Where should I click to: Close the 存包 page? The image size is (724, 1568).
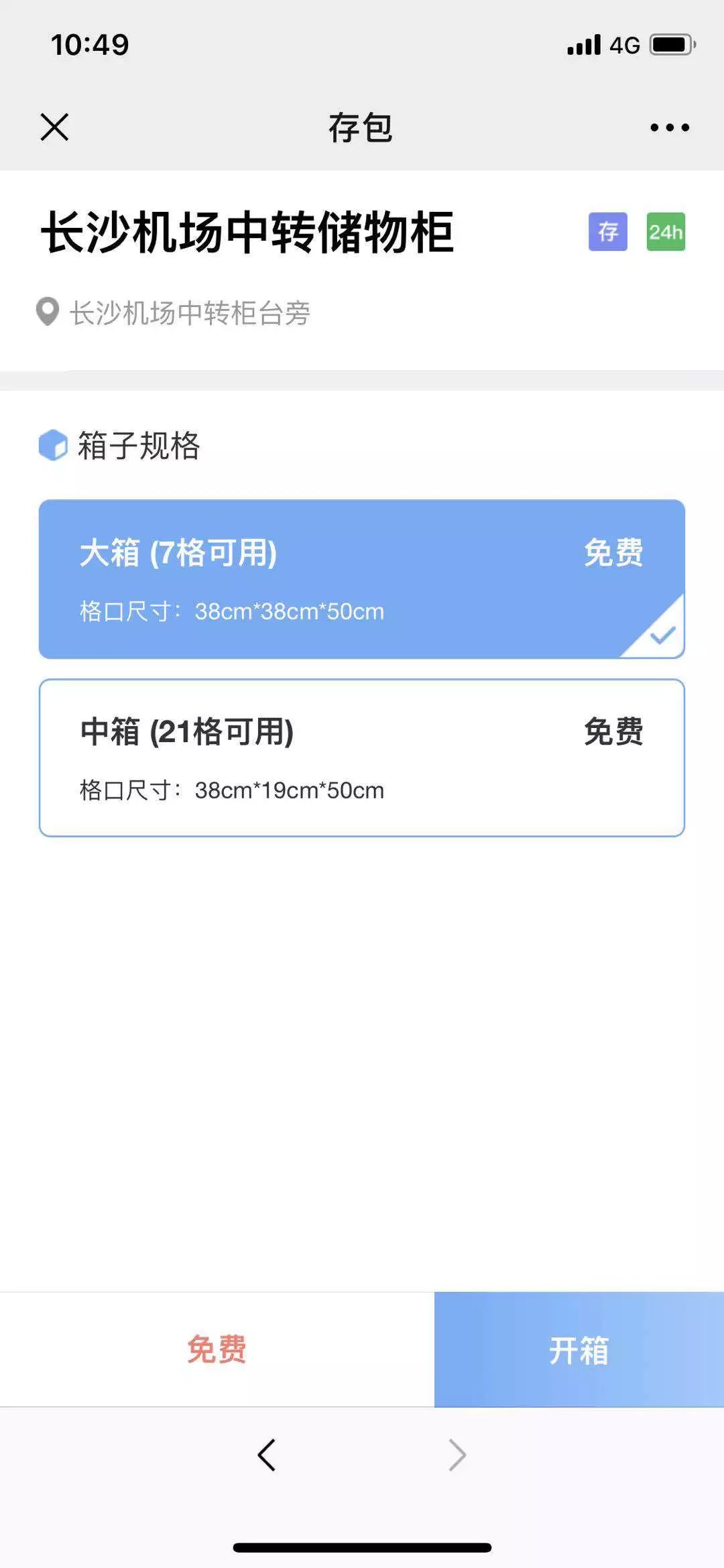click(x=54, y=127)
